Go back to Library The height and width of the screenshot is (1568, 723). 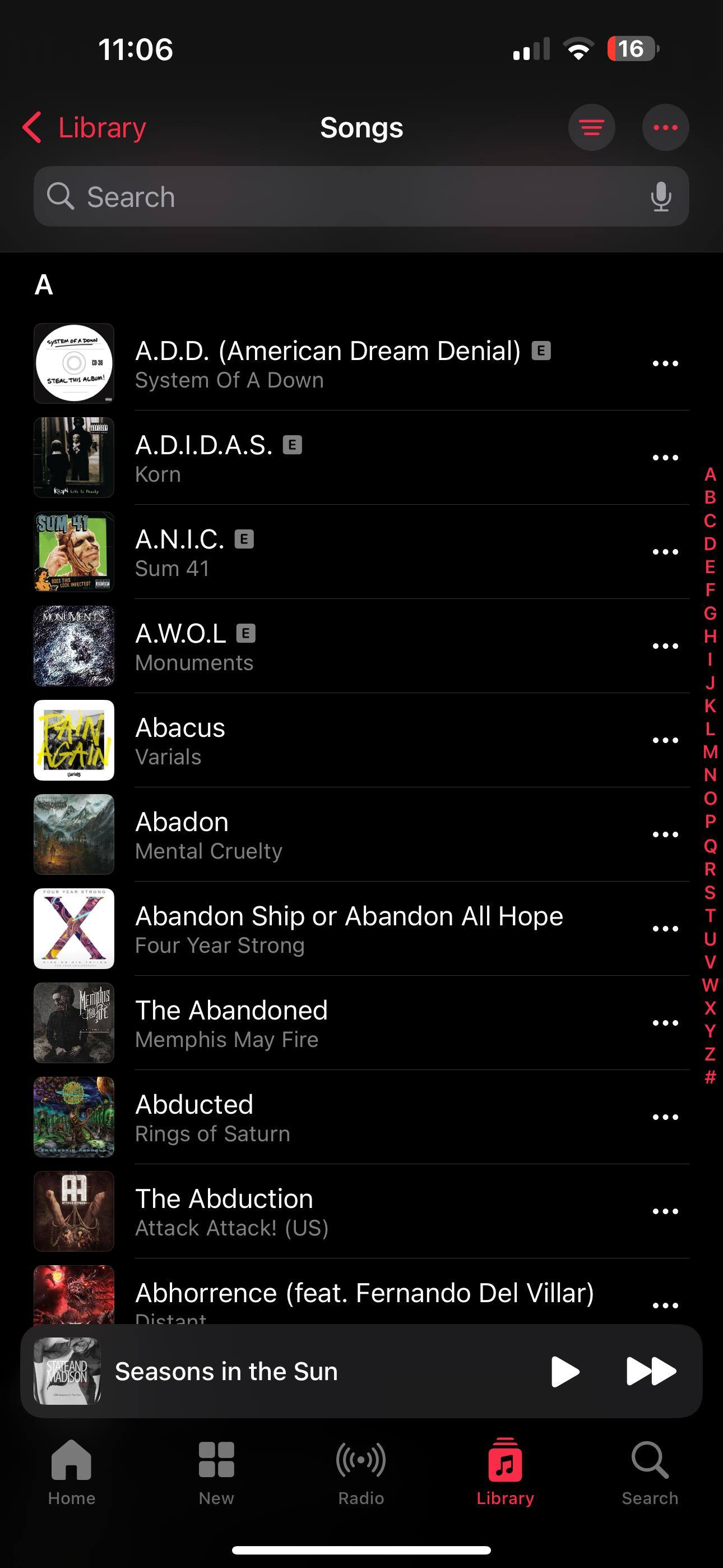click(x=85, y=128)
